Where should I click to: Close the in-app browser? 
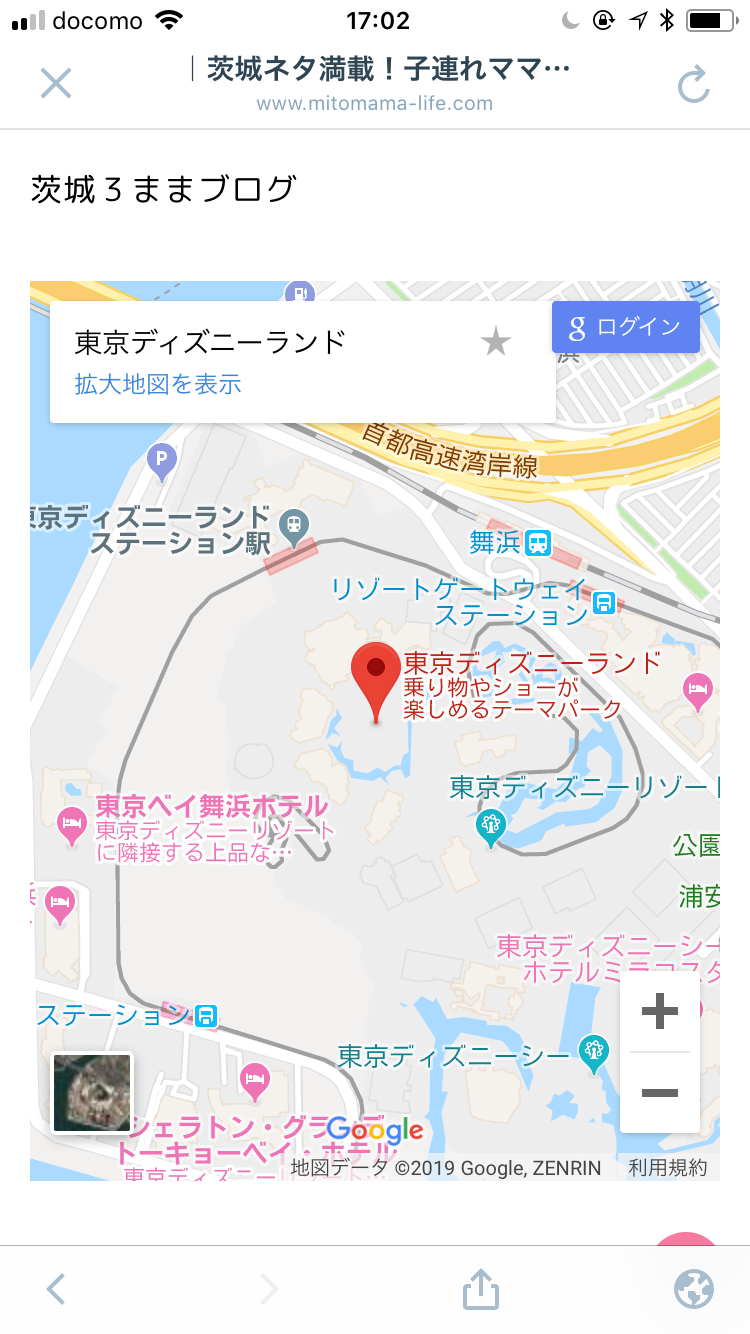point(56,83)
